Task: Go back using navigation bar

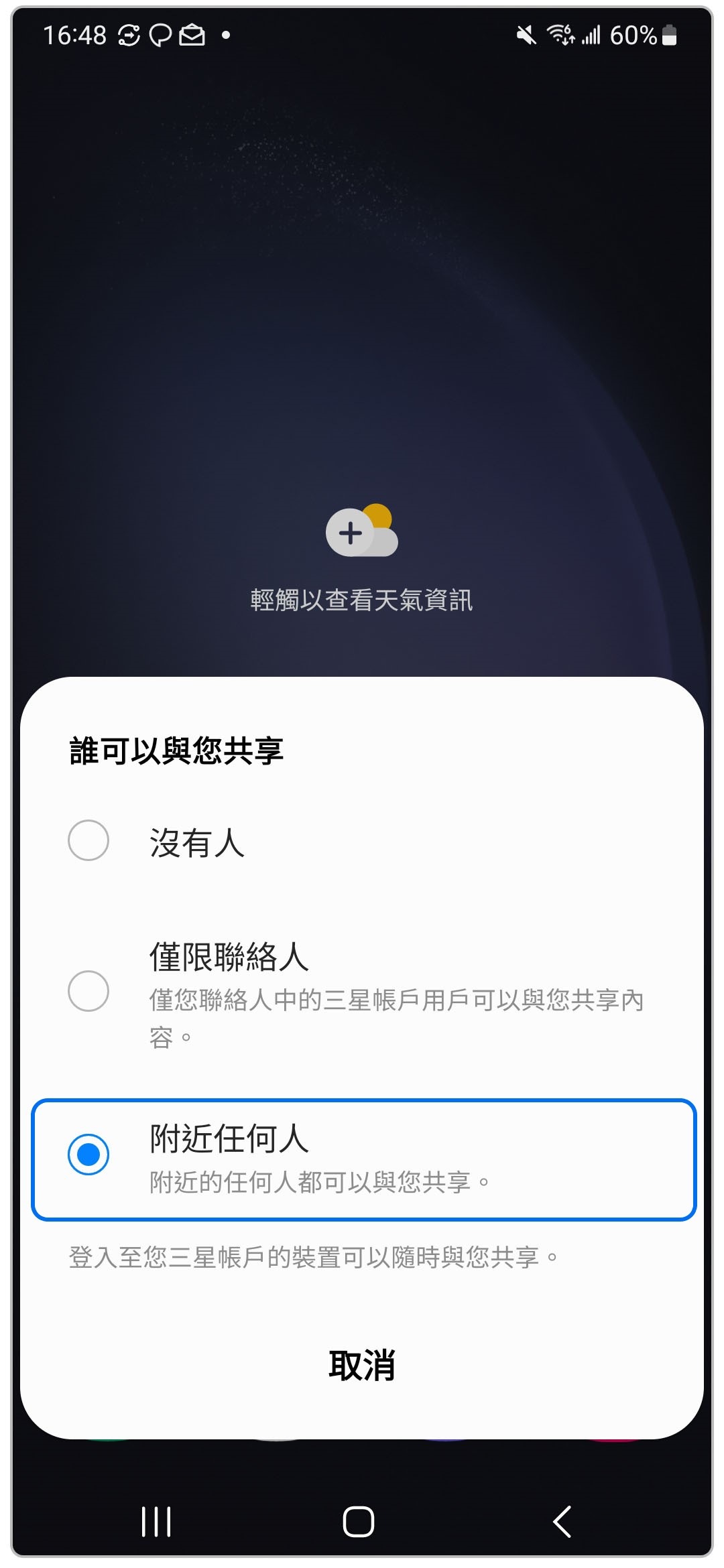Action: pos(562,1521)
